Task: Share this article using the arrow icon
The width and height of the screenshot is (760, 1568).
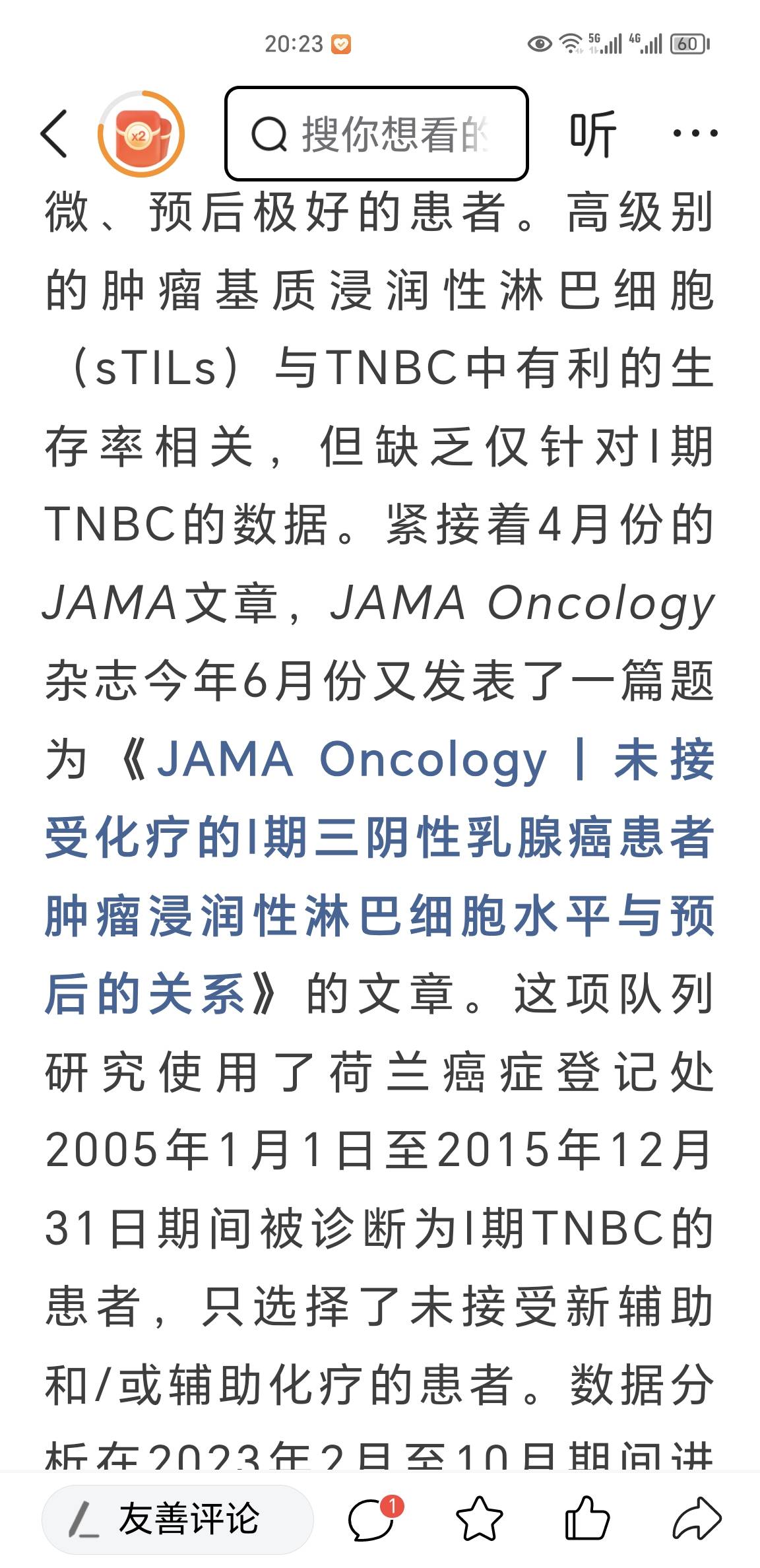Action: 695,1519
